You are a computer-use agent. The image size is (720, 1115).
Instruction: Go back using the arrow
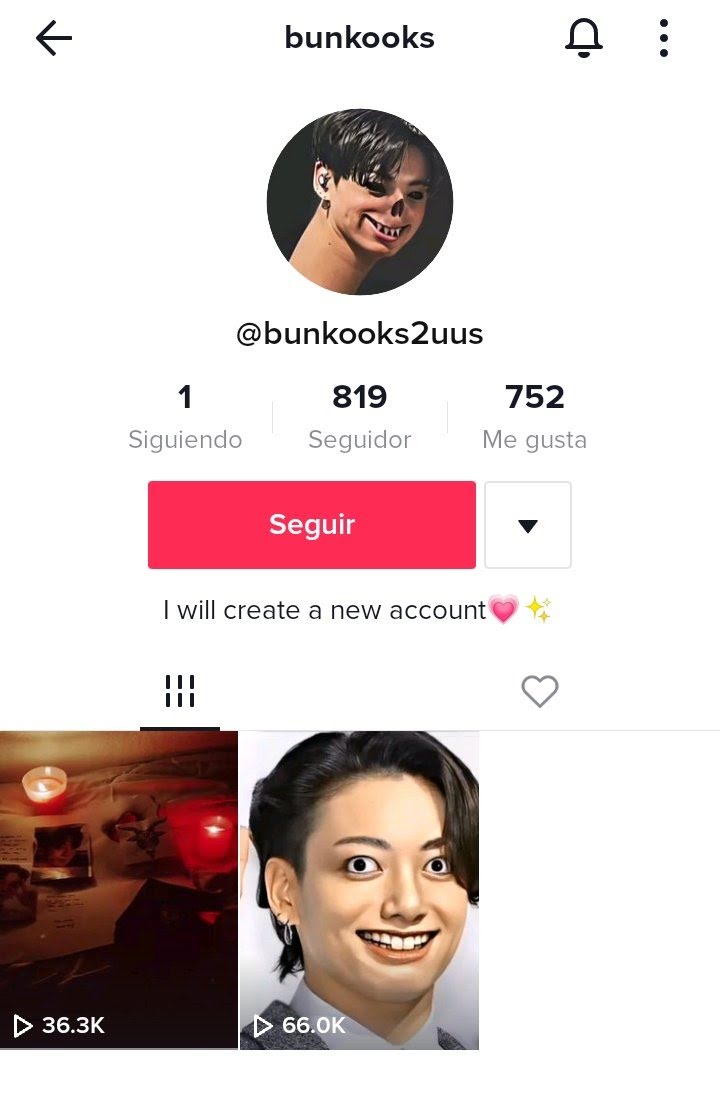coord(54,39)
